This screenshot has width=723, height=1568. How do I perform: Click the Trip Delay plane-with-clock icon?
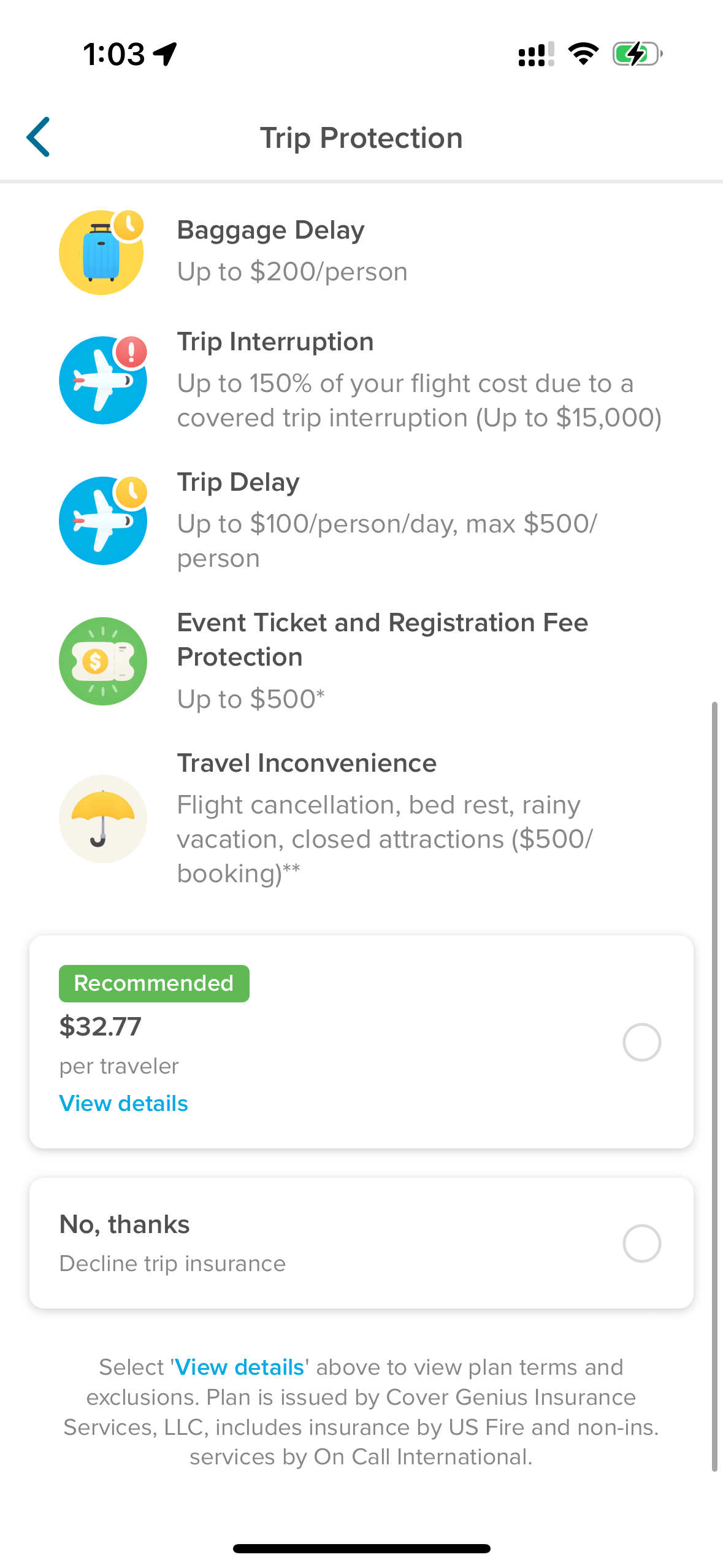[102, 520]
